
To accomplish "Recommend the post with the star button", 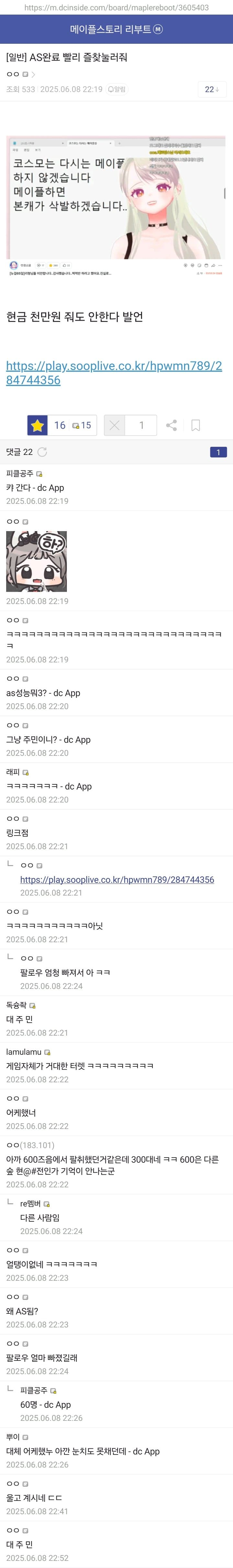I will pyautogui.click(x=38, y=425).
